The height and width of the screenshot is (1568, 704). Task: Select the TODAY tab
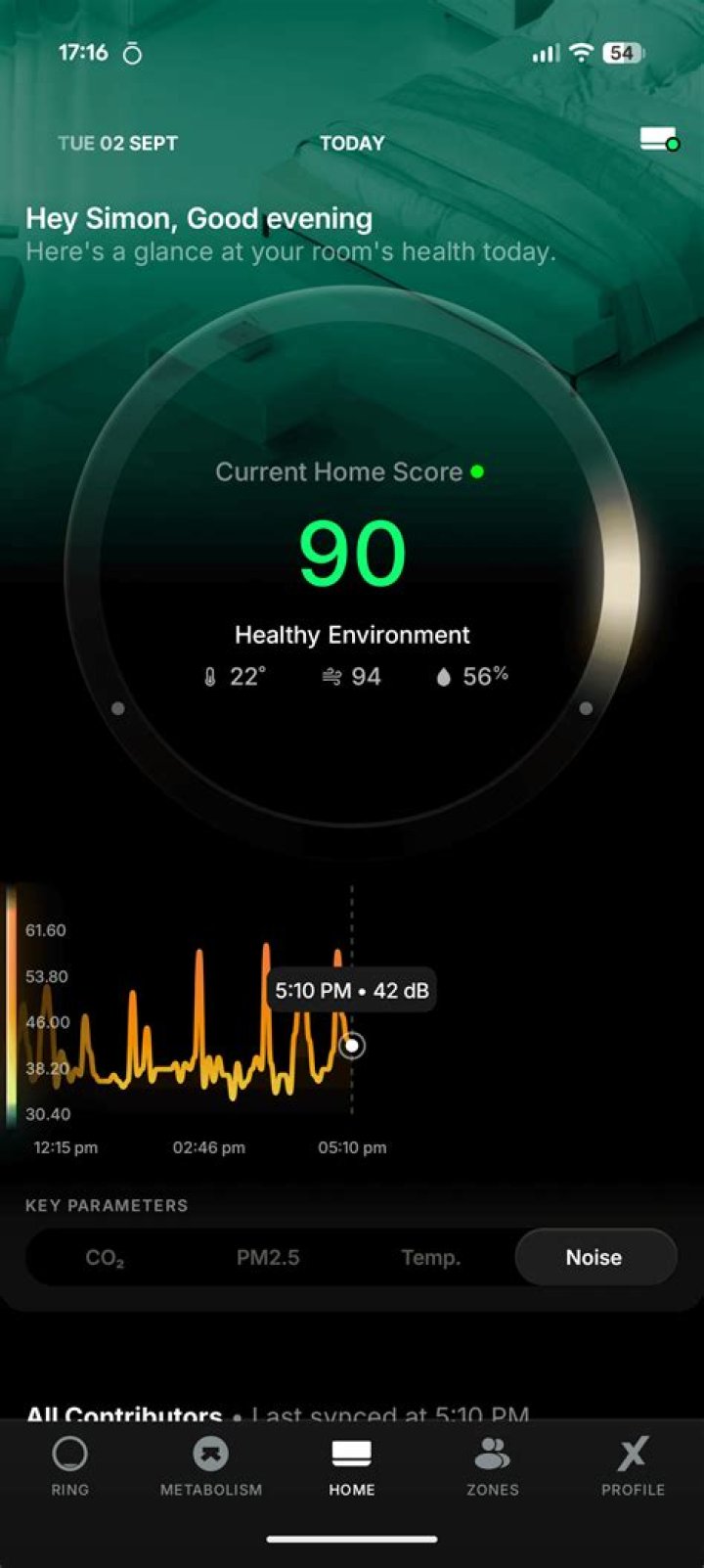tap(351, 143)
